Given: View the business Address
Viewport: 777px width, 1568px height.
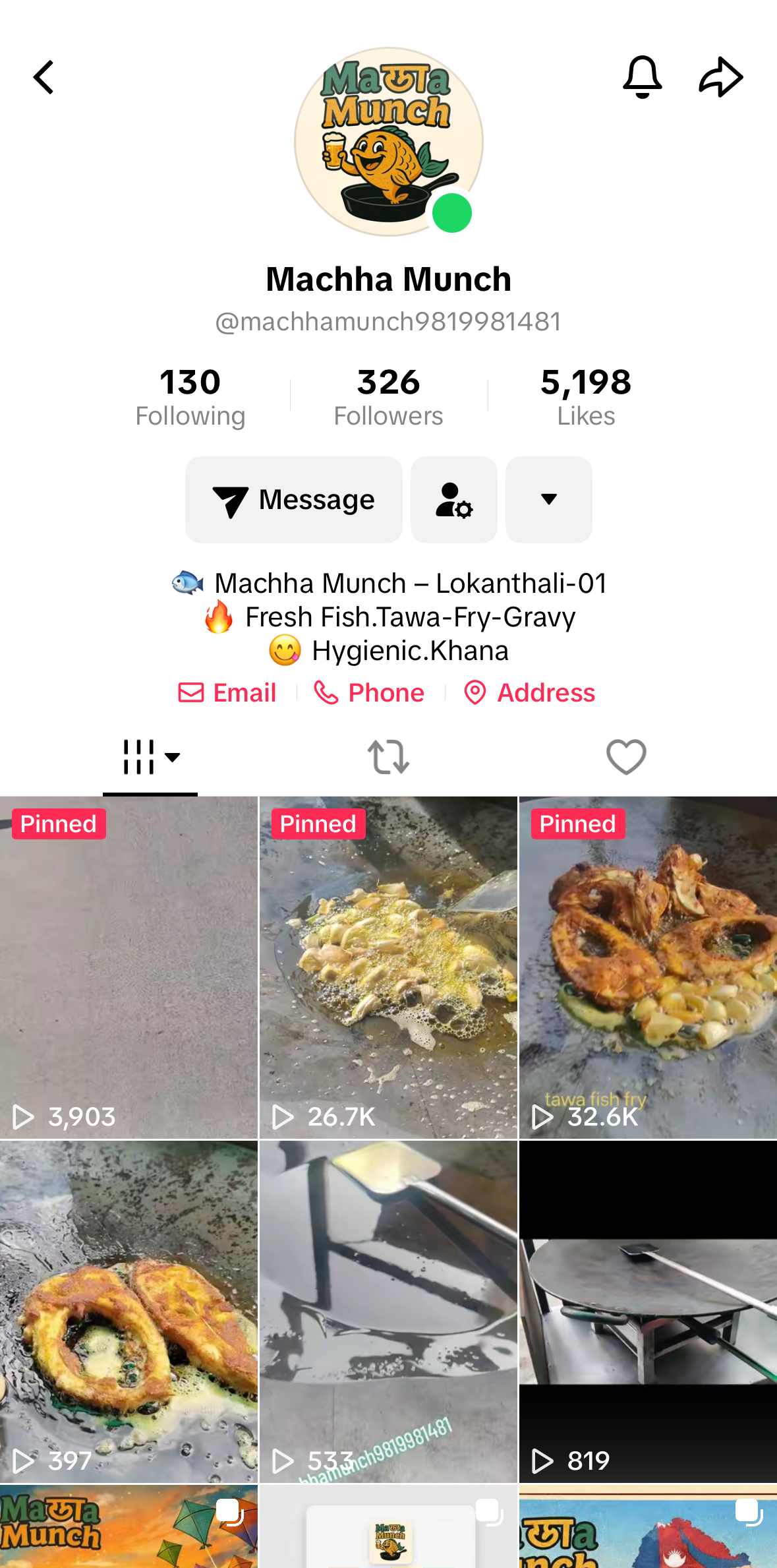Looking at the screenshot, I should tap(529, 693).
